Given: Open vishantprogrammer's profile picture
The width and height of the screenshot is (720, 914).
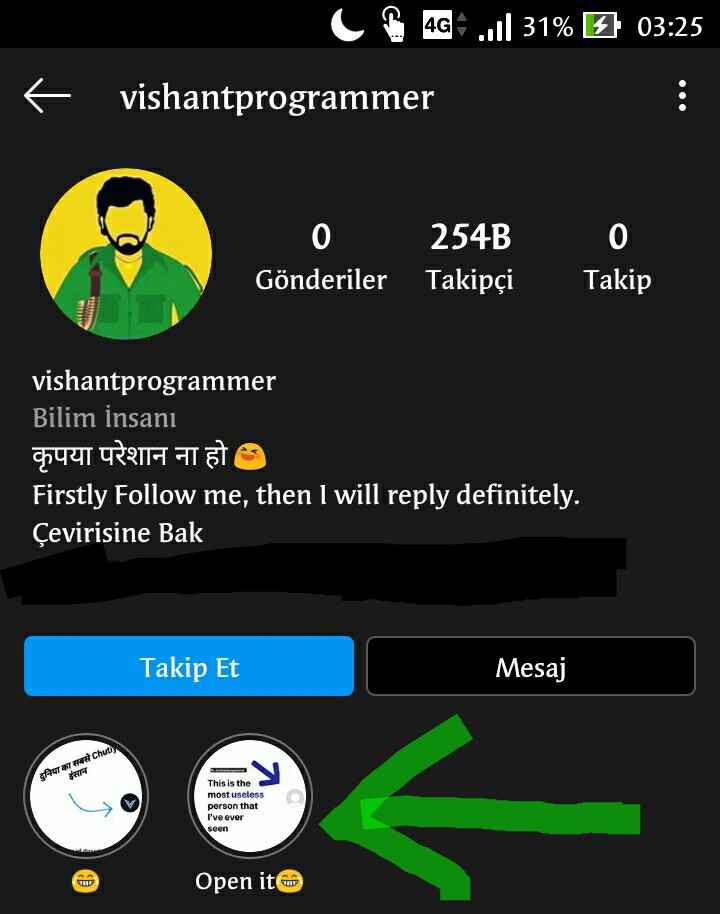Looking at the screenshot, I should tap(126, 253).
